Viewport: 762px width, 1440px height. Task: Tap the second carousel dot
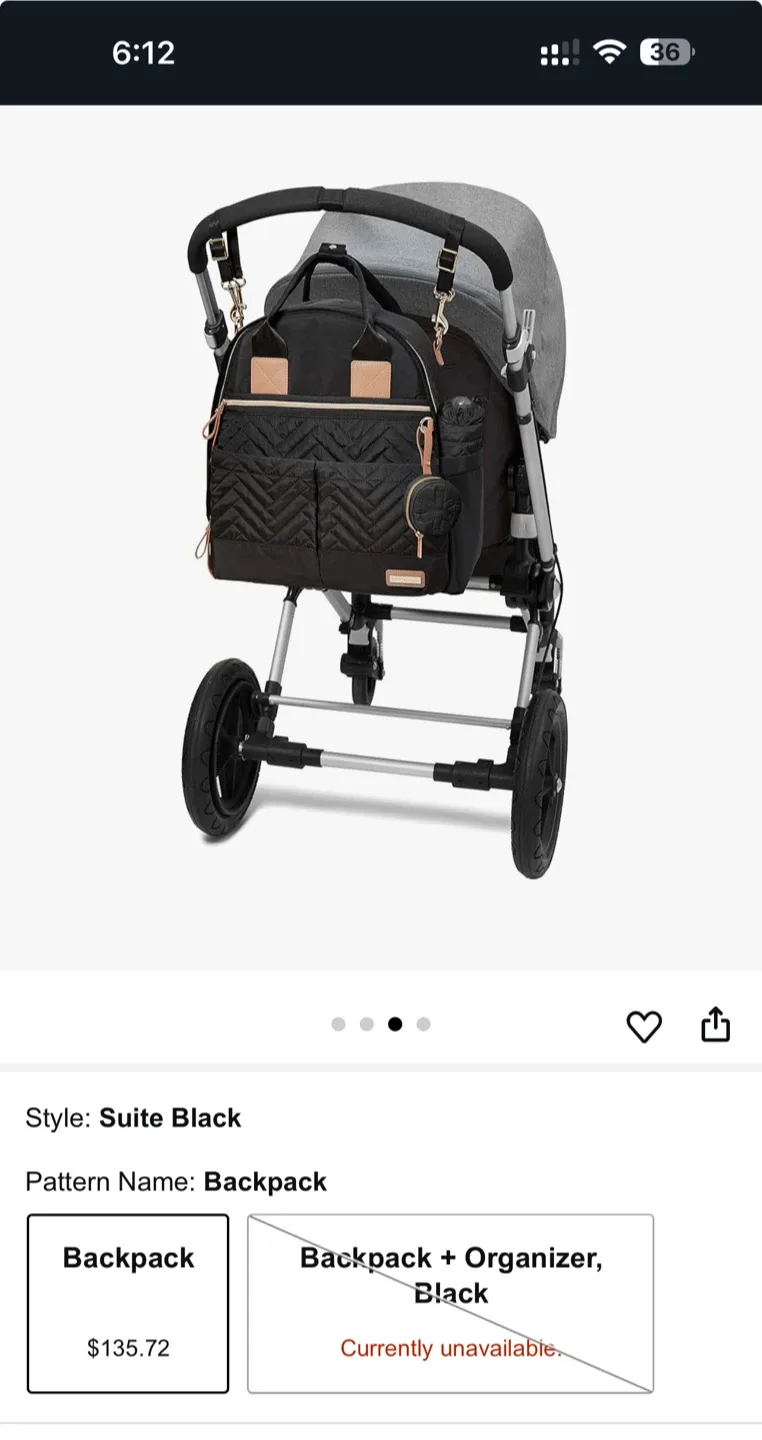pos(367,1024)
